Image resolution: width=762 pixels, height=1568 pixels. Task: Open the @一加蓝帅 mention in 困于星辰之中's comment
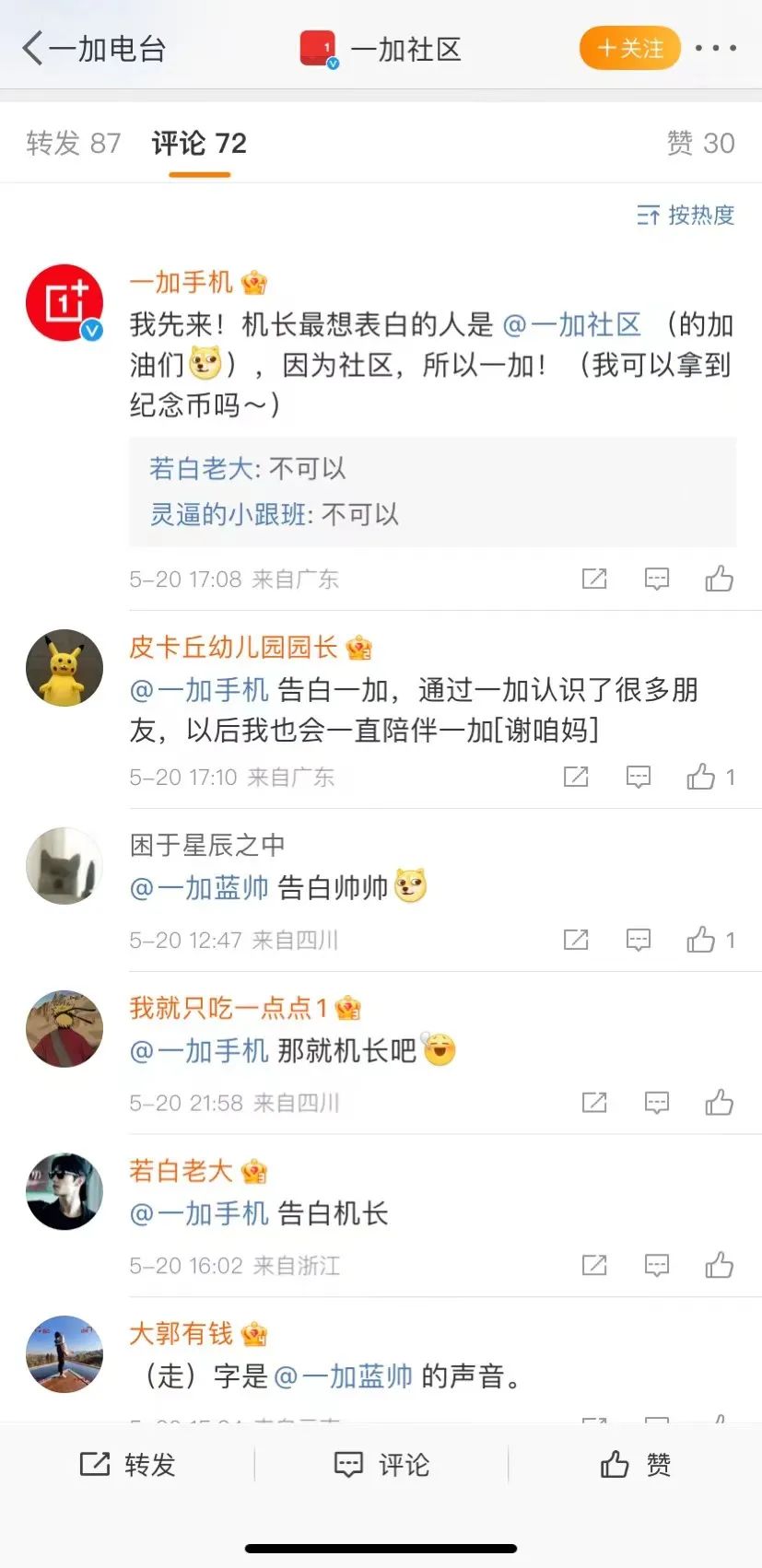click(x=200, y=888)
